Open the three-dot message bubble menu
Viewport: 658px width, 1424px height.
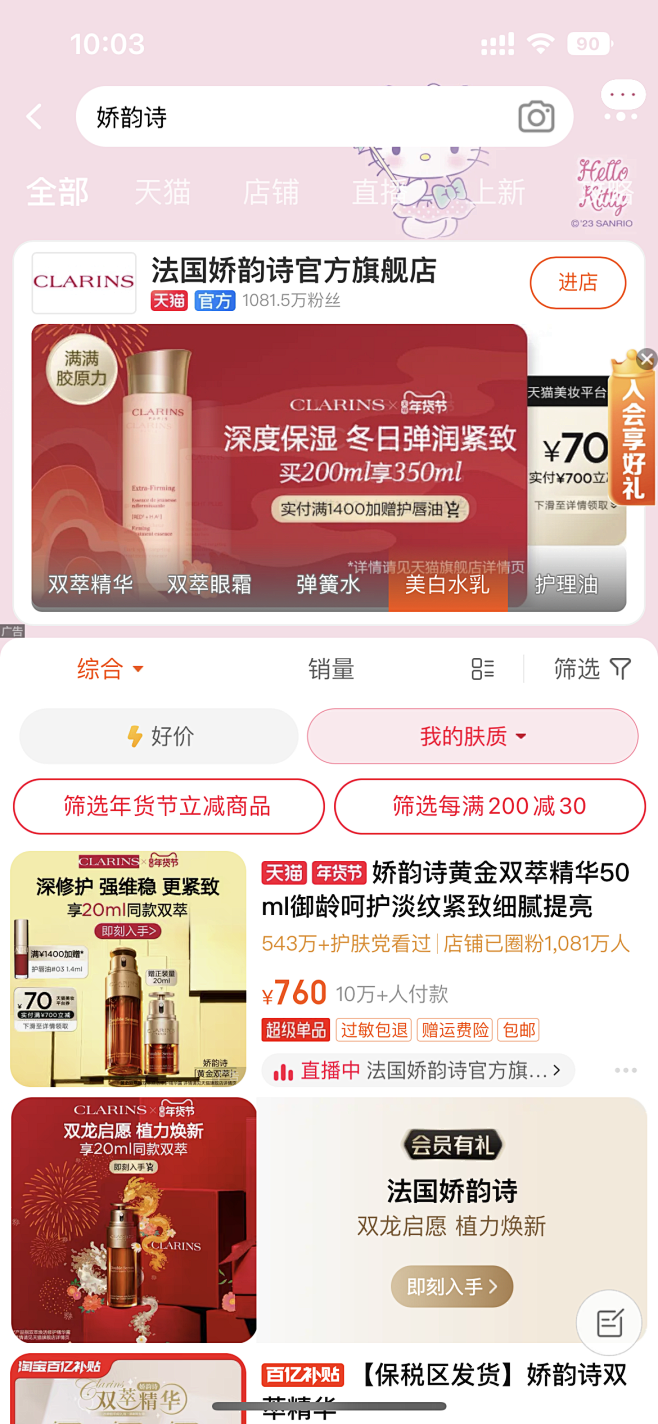(x=622, y=99)
